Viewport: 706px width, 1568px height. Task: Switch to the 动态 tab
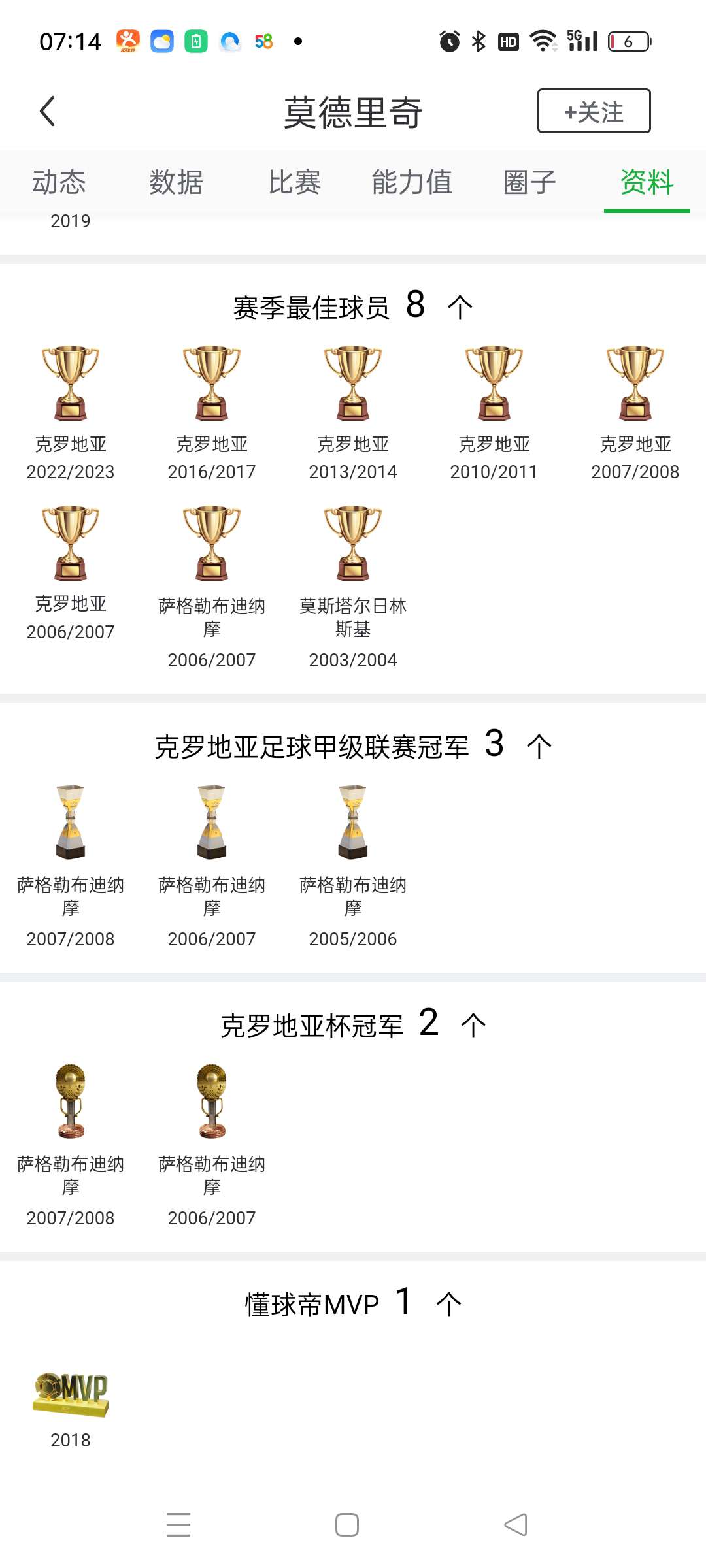click(59, 182)
